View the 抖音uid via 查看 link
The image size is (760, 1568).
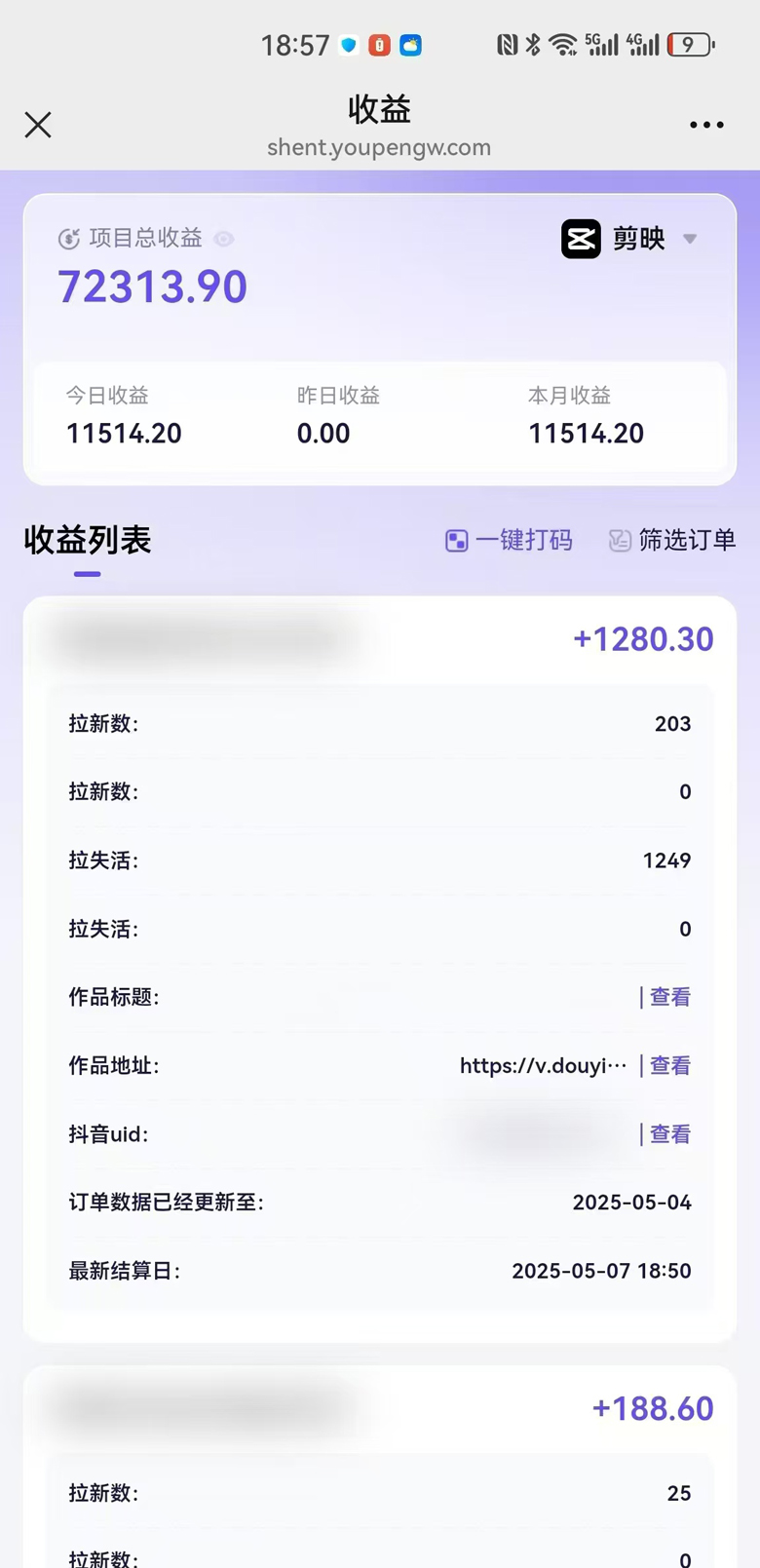coord(669,1134)
